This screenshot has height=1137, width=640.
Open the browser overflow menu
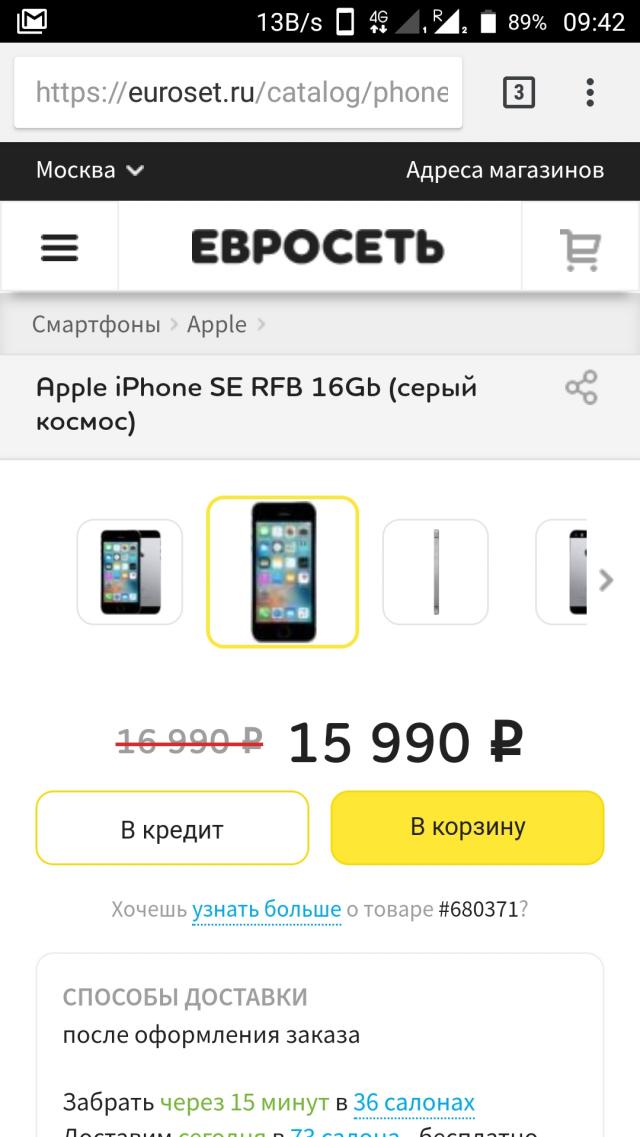(x=590, y=93)
